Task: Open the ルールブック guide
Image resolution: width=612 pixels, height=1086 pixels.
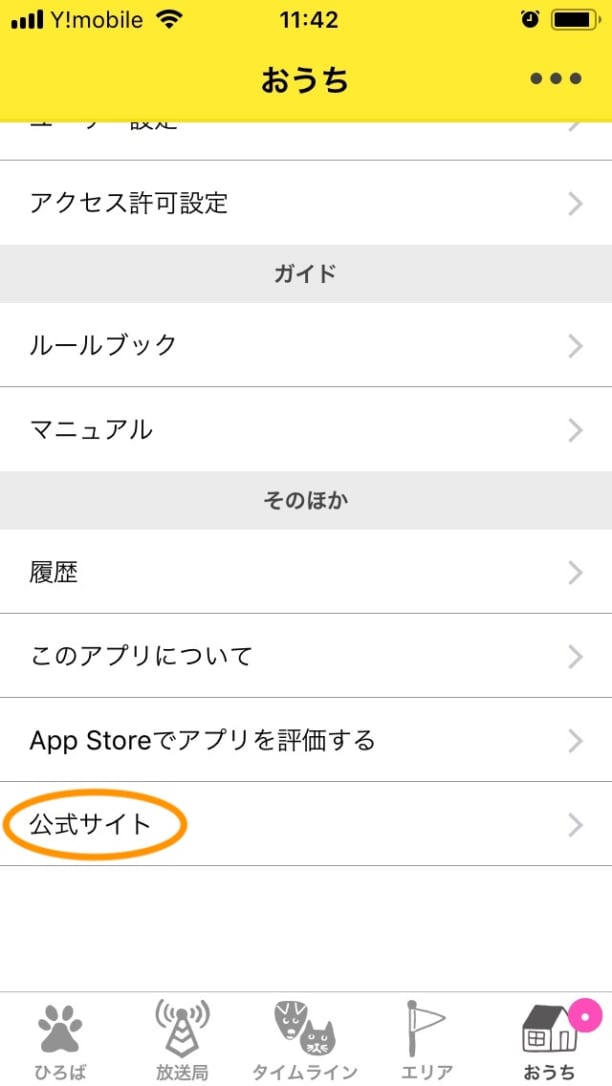Action: click(306, 345)
